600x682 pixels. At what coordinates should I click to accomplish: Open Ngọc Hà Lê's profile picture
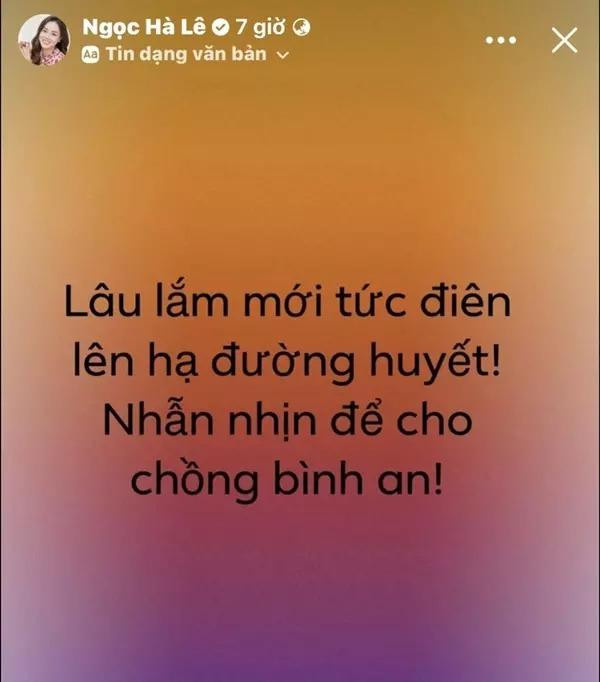(x=44, y=40)
